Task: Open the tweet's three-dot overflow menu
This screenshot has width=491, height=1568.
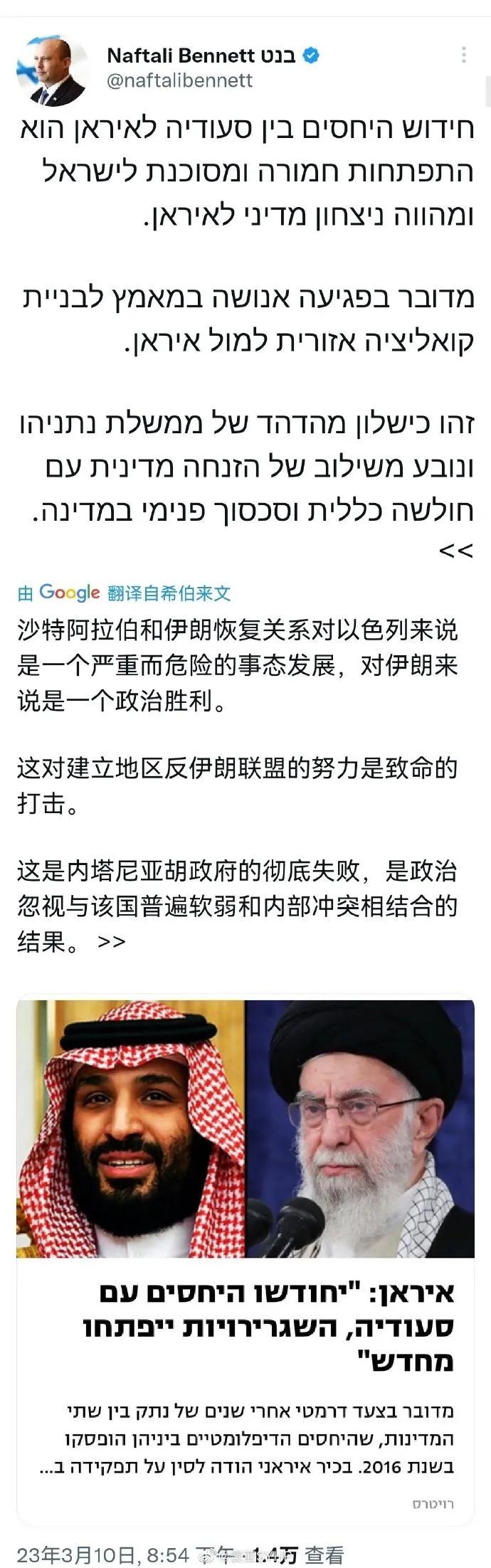Action: (464, 55)
